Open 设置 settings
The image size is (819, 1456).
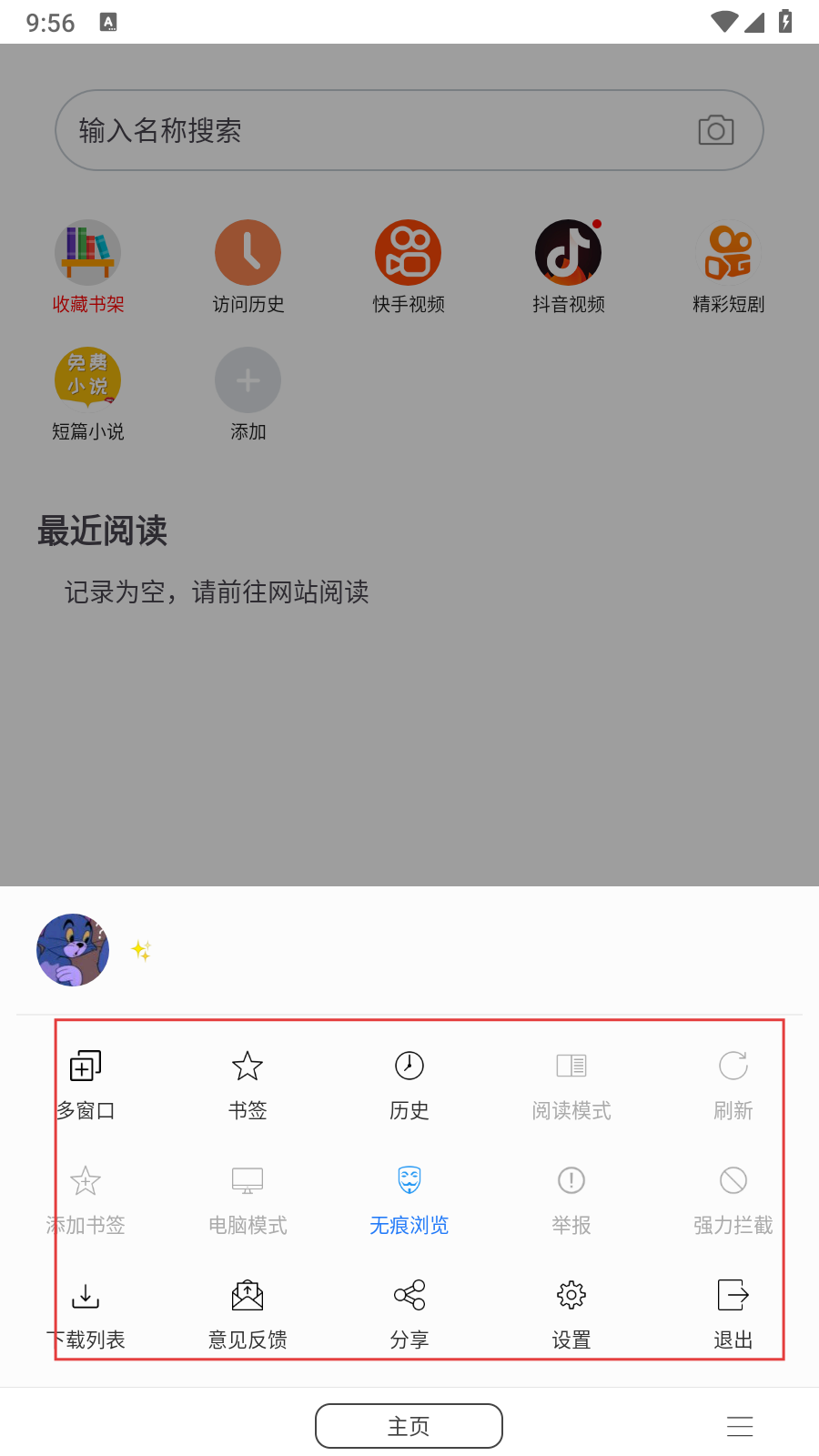point(571,1312)
